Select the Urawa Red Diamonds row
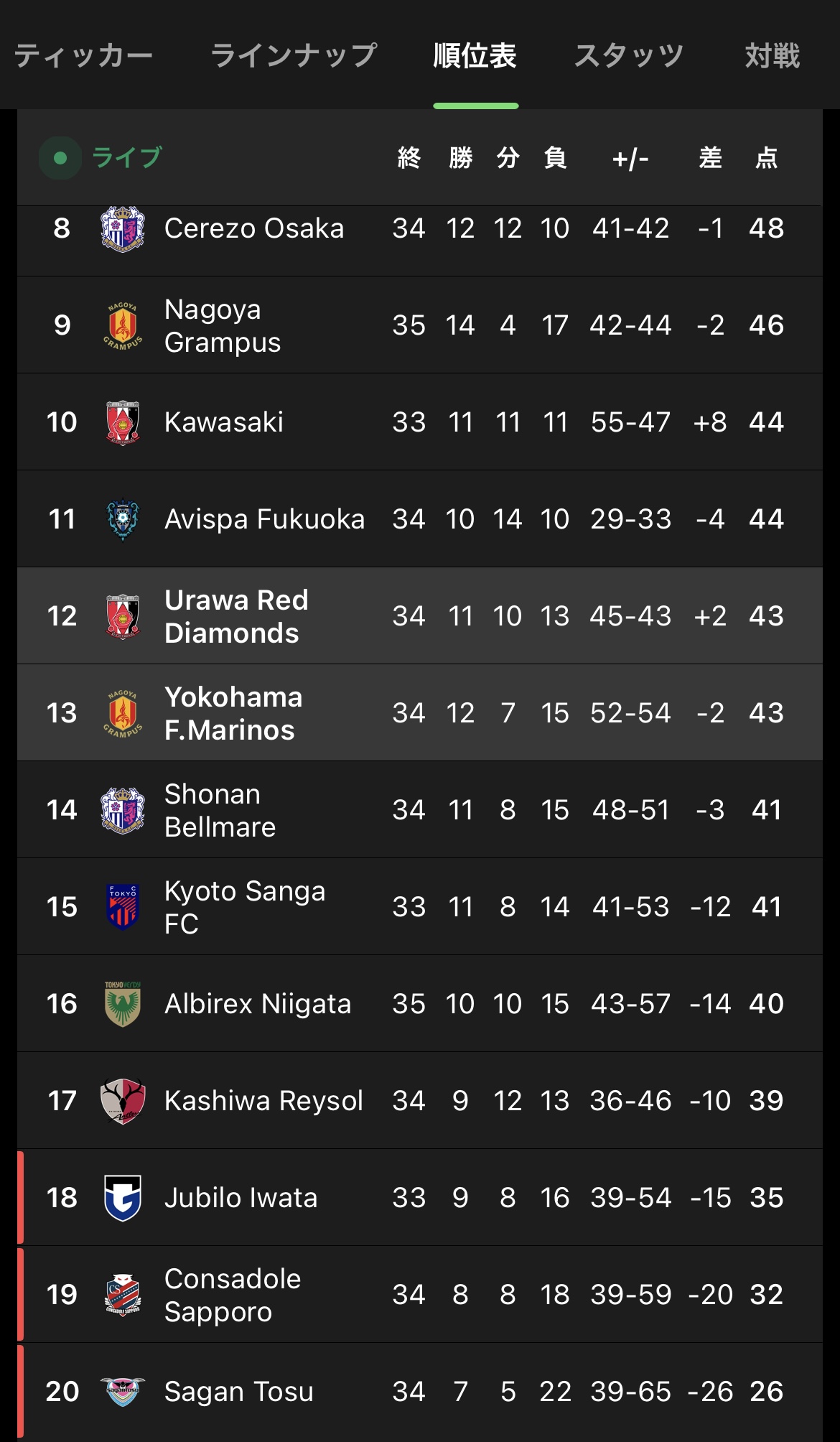The width and height of the screenshot is (840, 1442). click(419, 615)
